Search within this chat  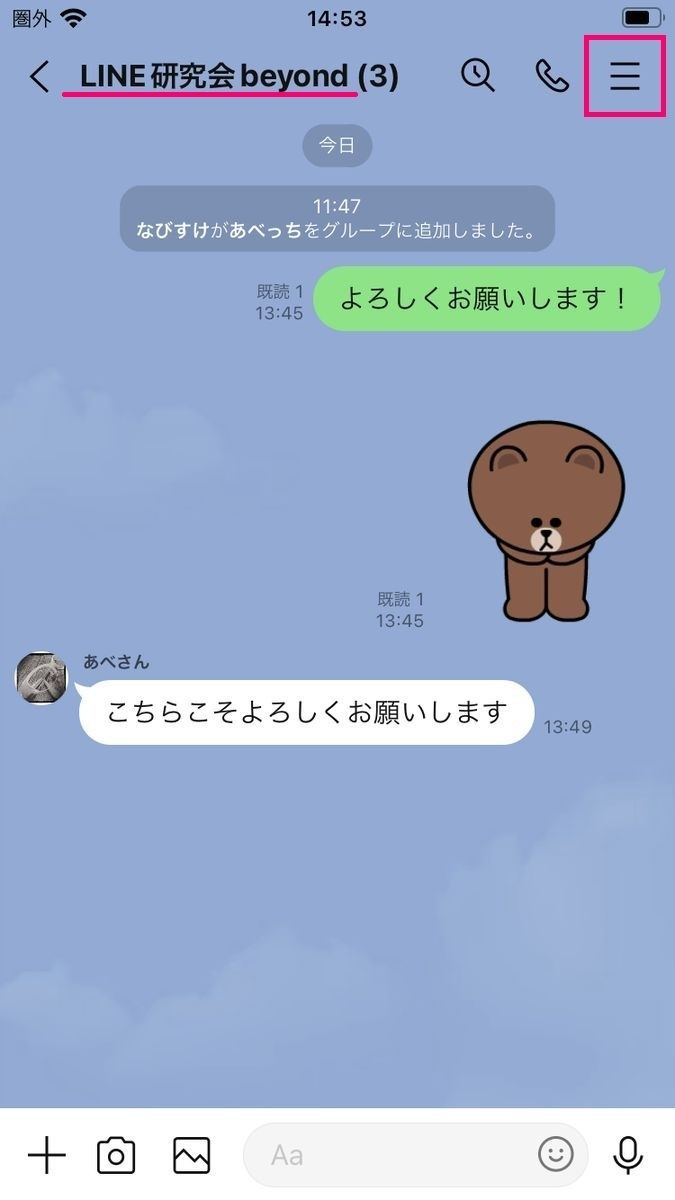click(478, 76)
